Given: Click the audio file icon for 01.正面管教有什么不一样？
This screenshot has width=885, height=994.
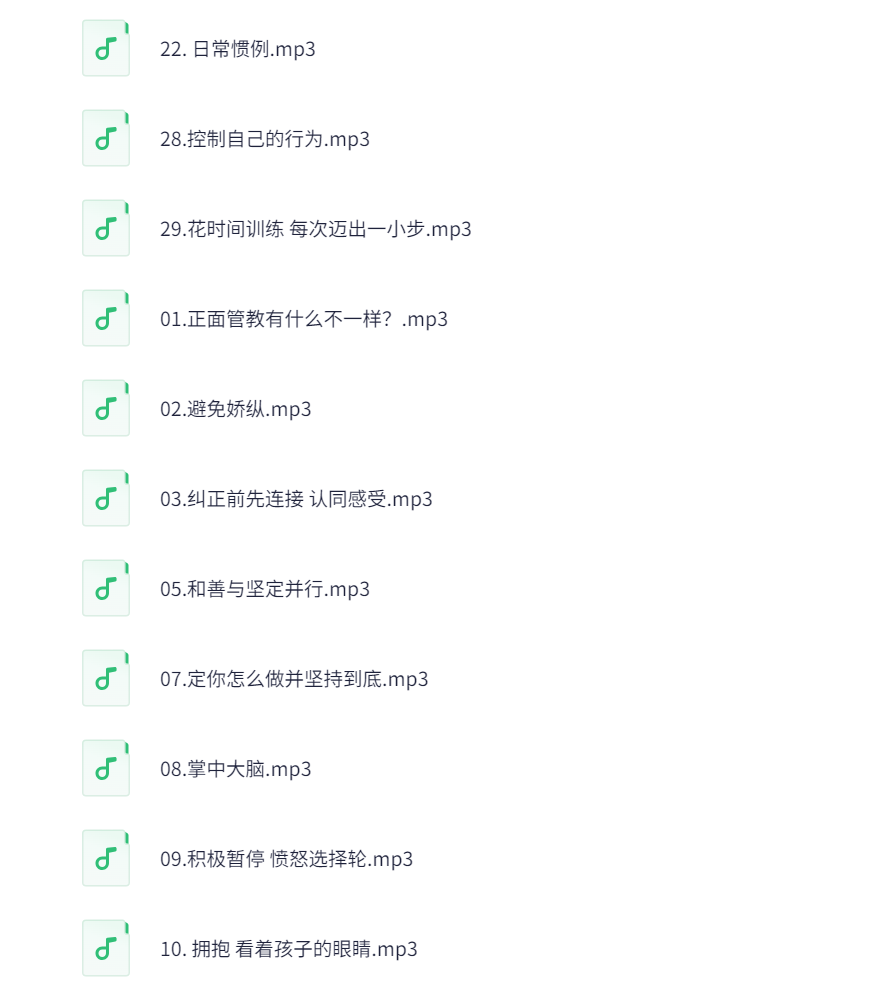Looking at the screenshot, I should point(105,318).
